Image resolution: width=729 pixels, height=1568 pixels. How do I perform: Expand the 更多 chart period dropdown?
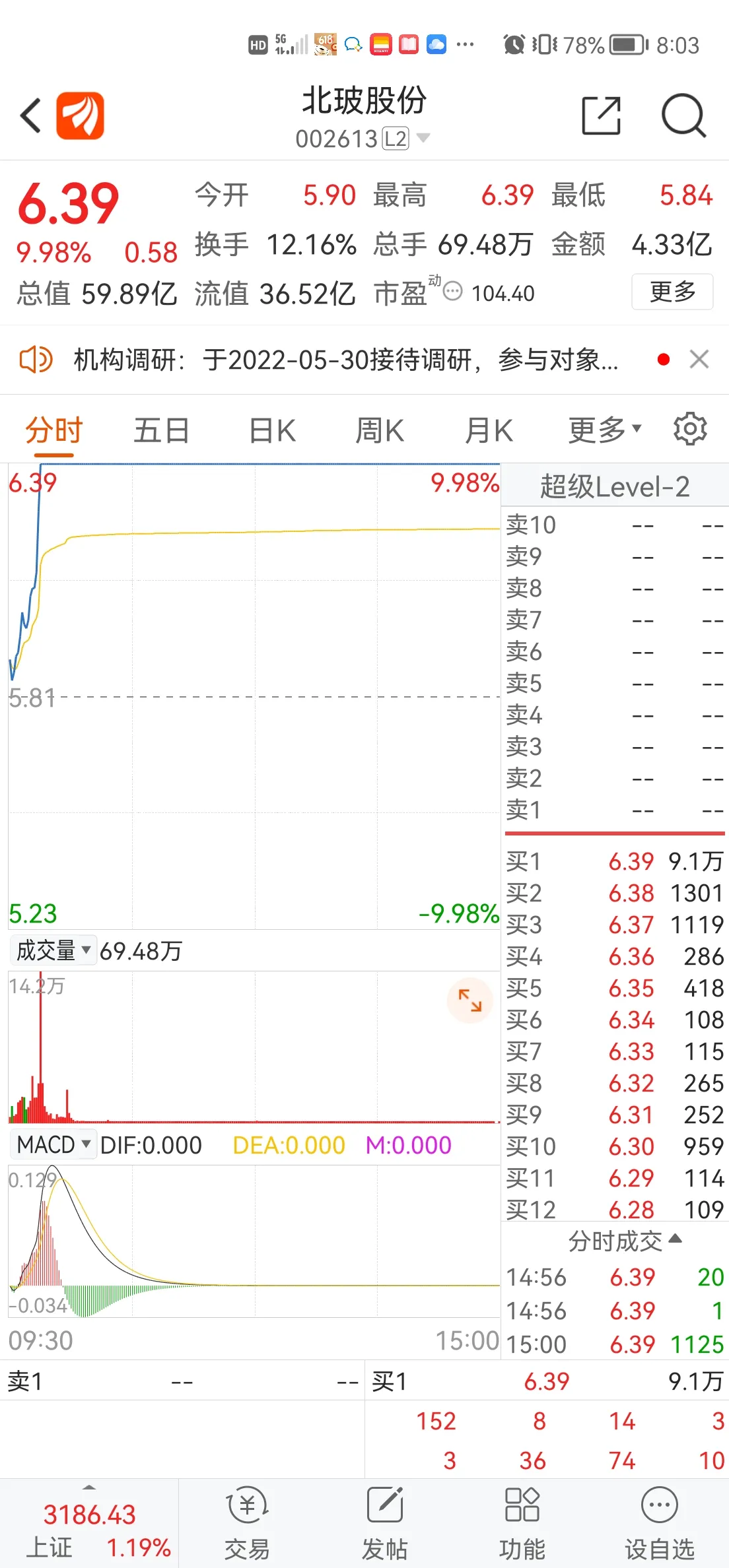click(x=605, y=431)
